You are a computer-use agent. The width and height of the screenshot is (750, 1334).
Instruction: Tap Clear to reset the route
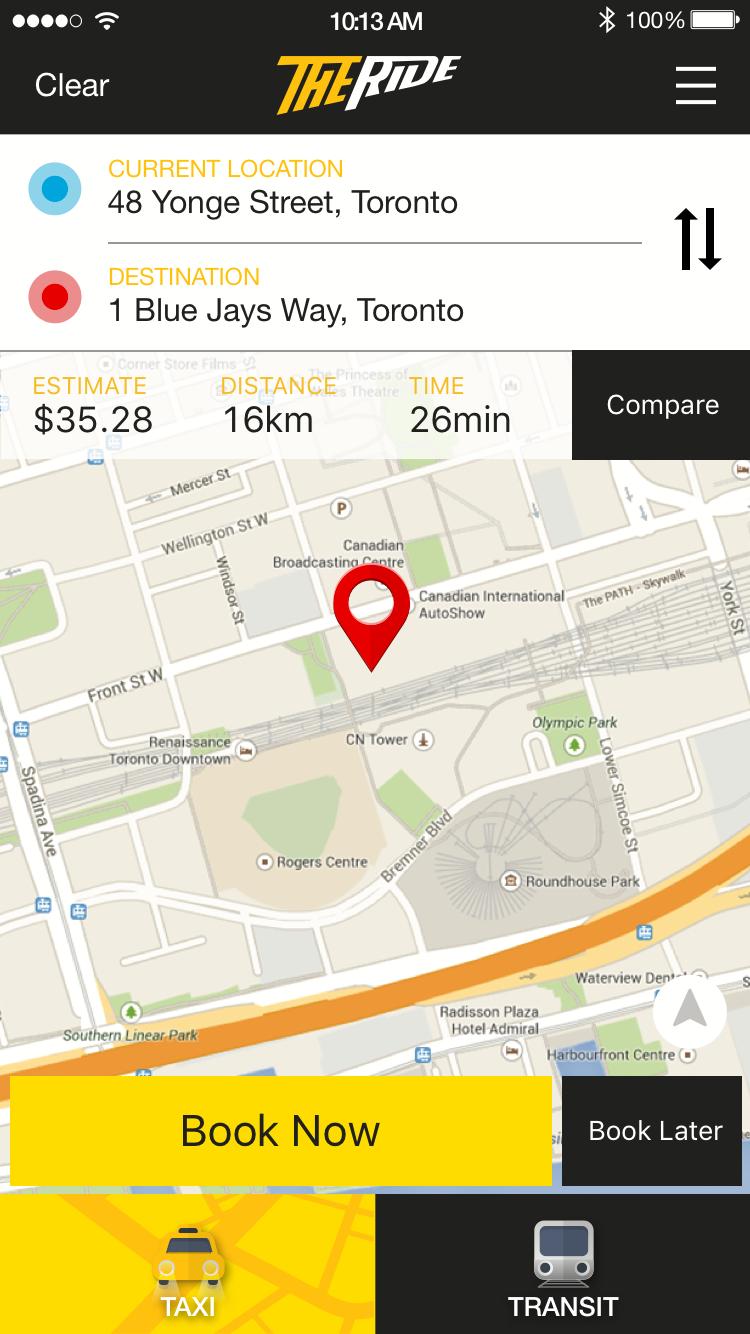pos(72,85)
